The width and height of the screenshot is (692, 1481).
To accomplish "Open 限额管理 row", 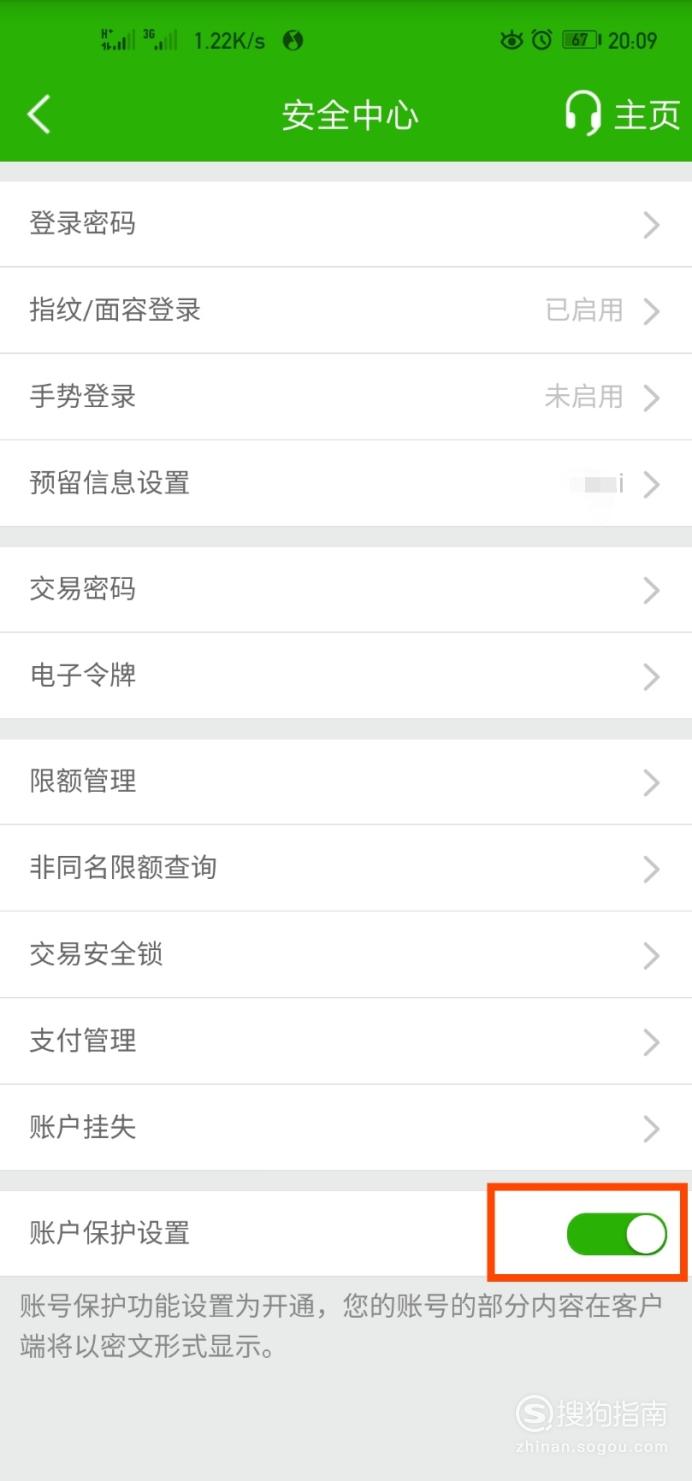I will (x=346, y=781).
